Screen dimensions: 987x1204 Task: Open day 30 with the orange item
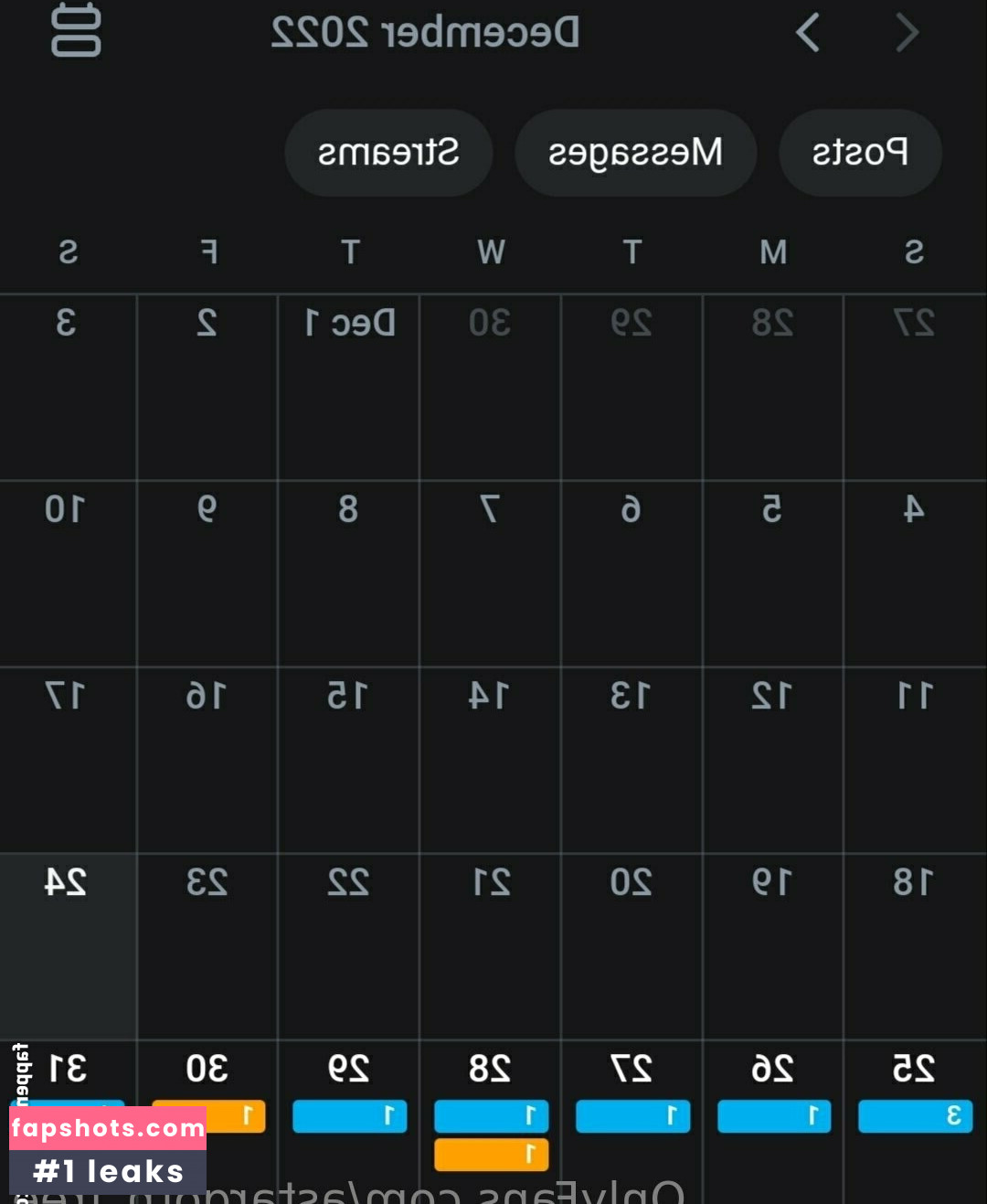pyautogui.click(x=207, y=1097)
